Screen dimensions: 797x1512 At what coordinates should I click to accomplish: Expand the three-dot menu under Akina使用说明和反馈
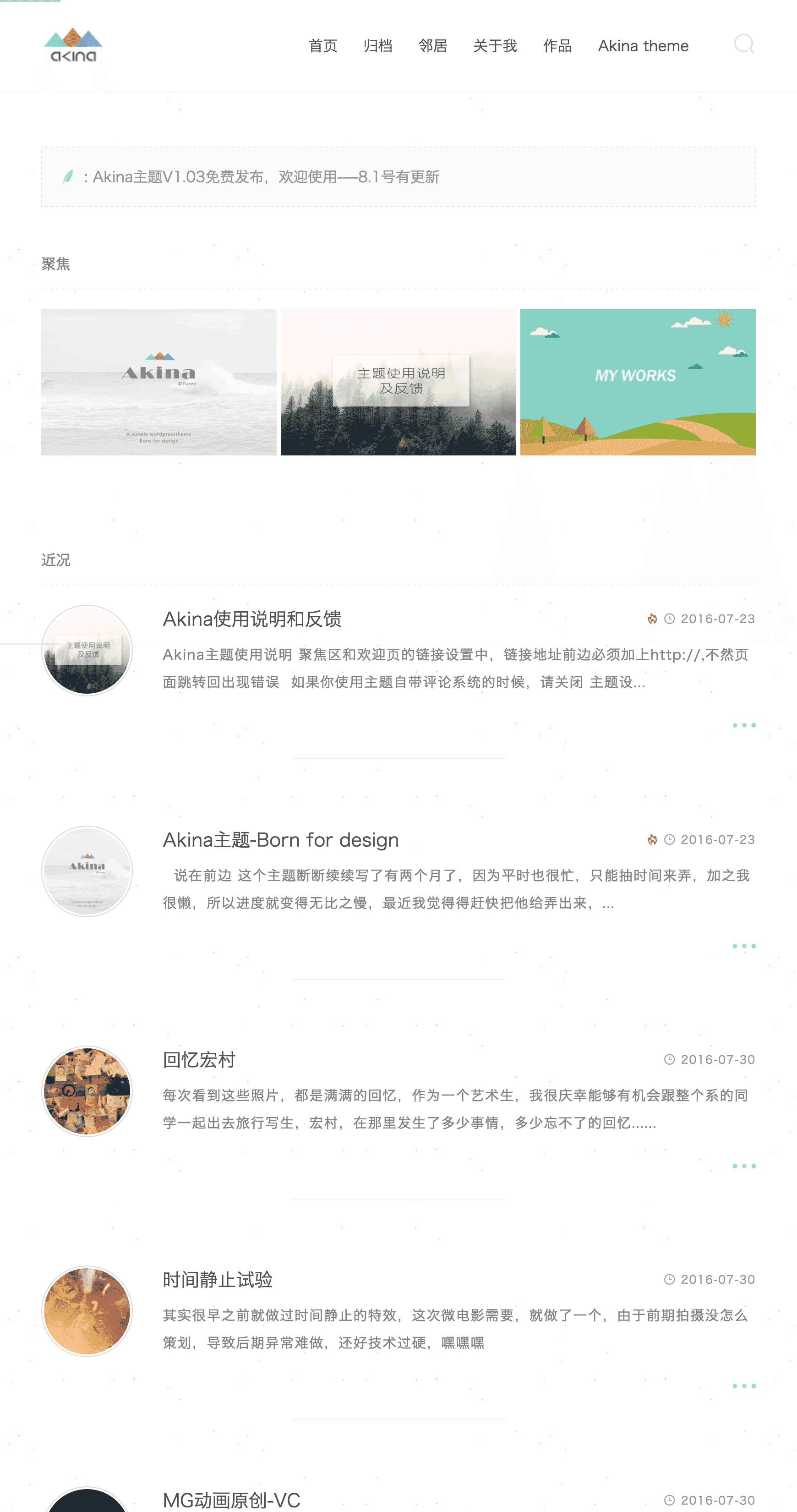(x=744, y=725)
